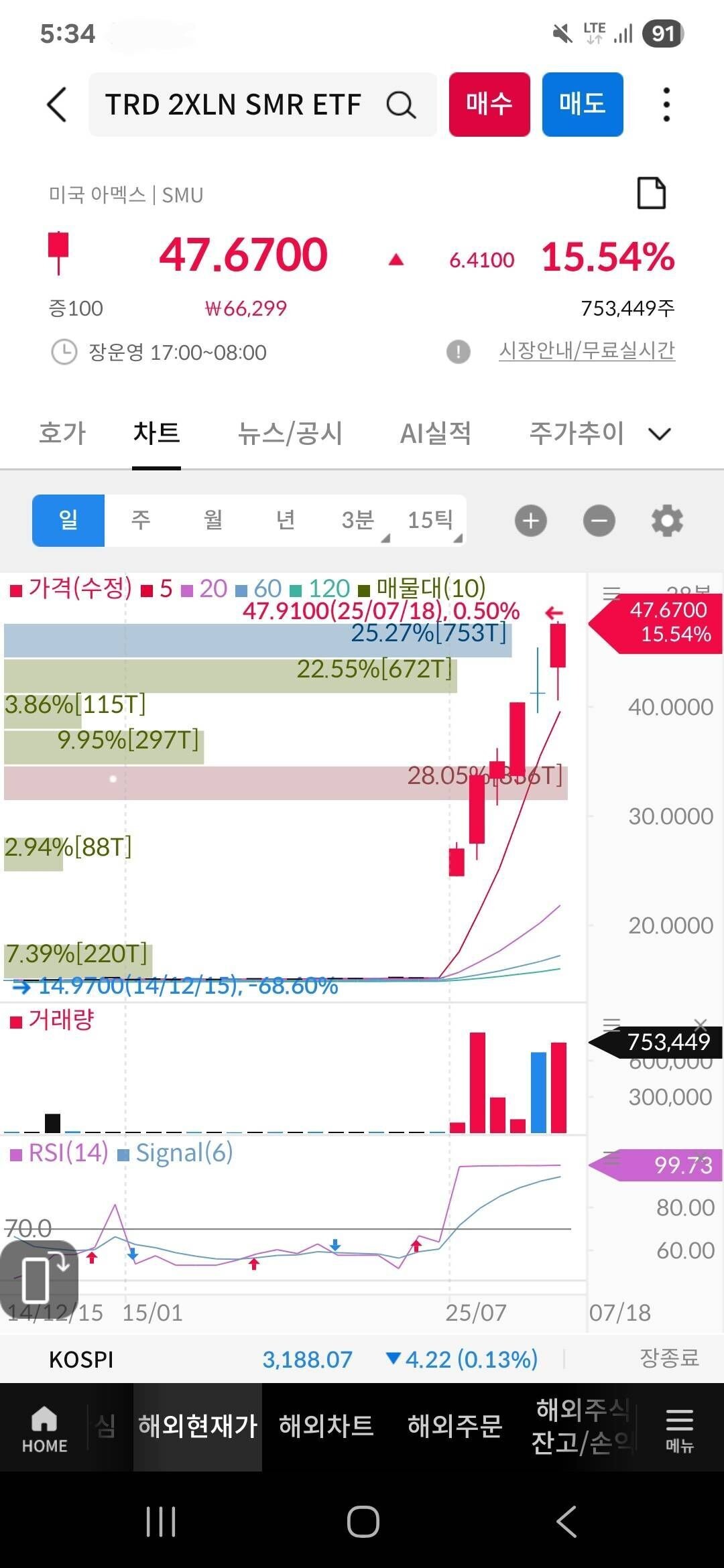Select the 해외차트 item in bottom navigation
Viewport: 724px width, 1568px height.
(x=326, y=1426)
